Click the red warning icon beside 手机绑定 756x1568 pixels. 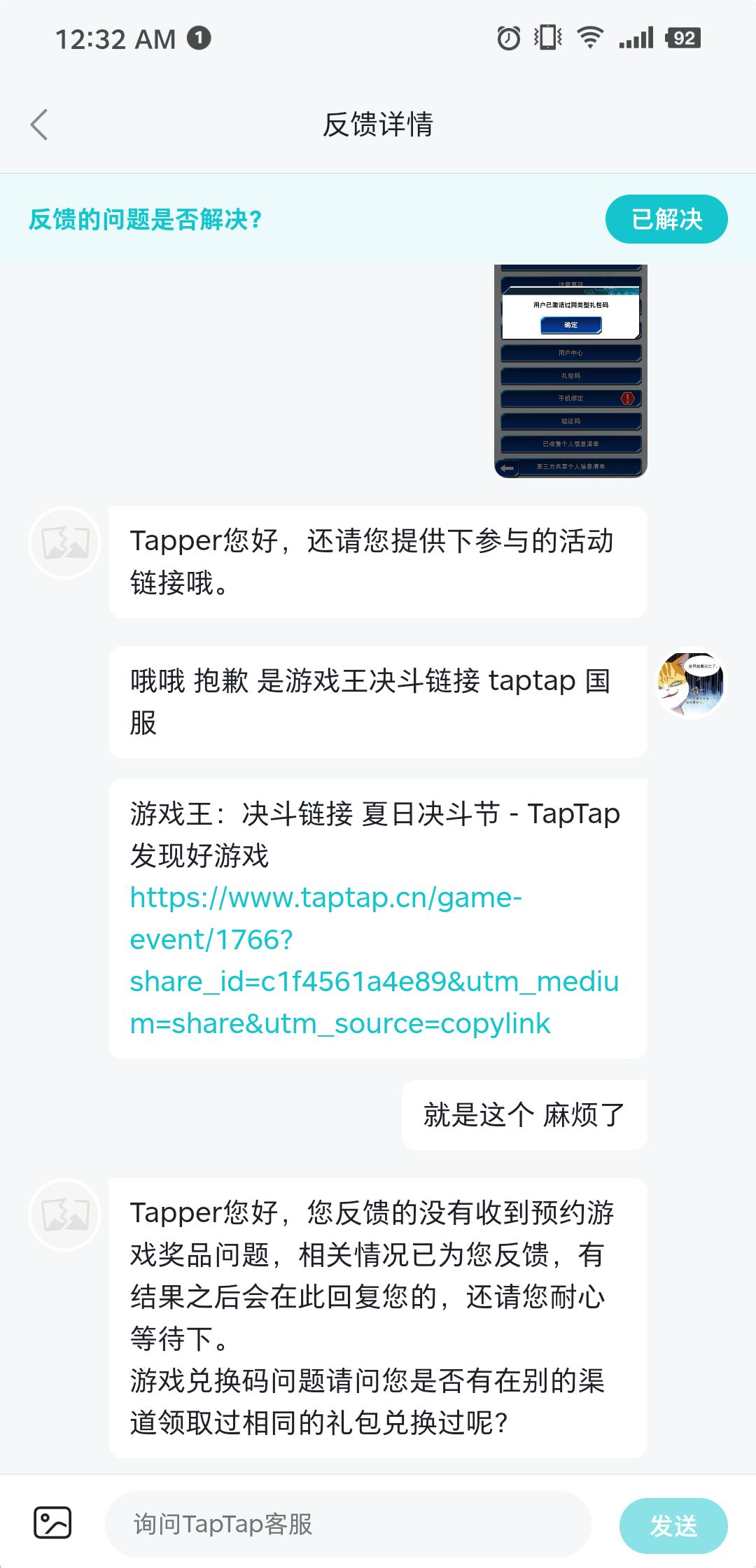click(629, 398)
